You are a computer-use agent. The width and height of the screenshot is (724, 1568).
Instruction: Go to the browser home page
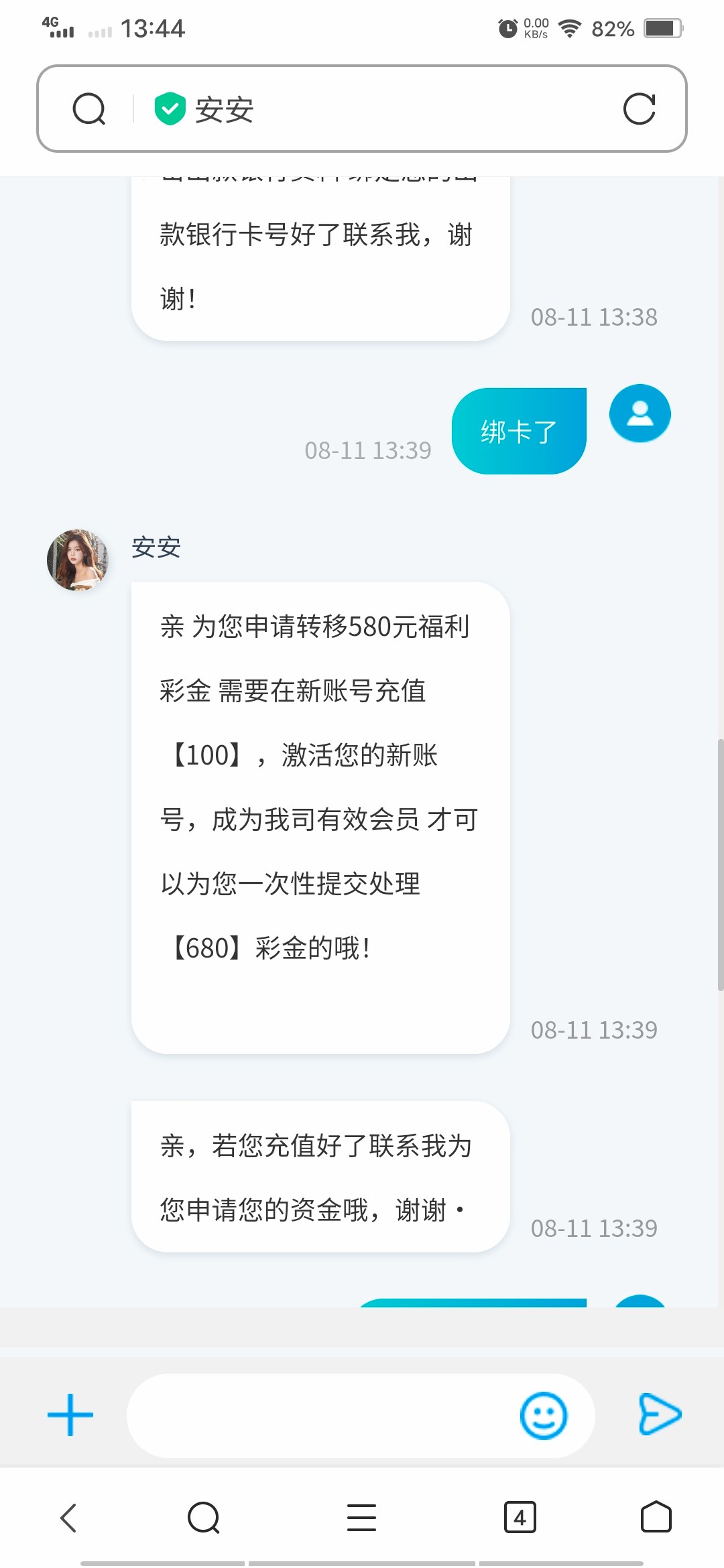tap(656, 1518)
